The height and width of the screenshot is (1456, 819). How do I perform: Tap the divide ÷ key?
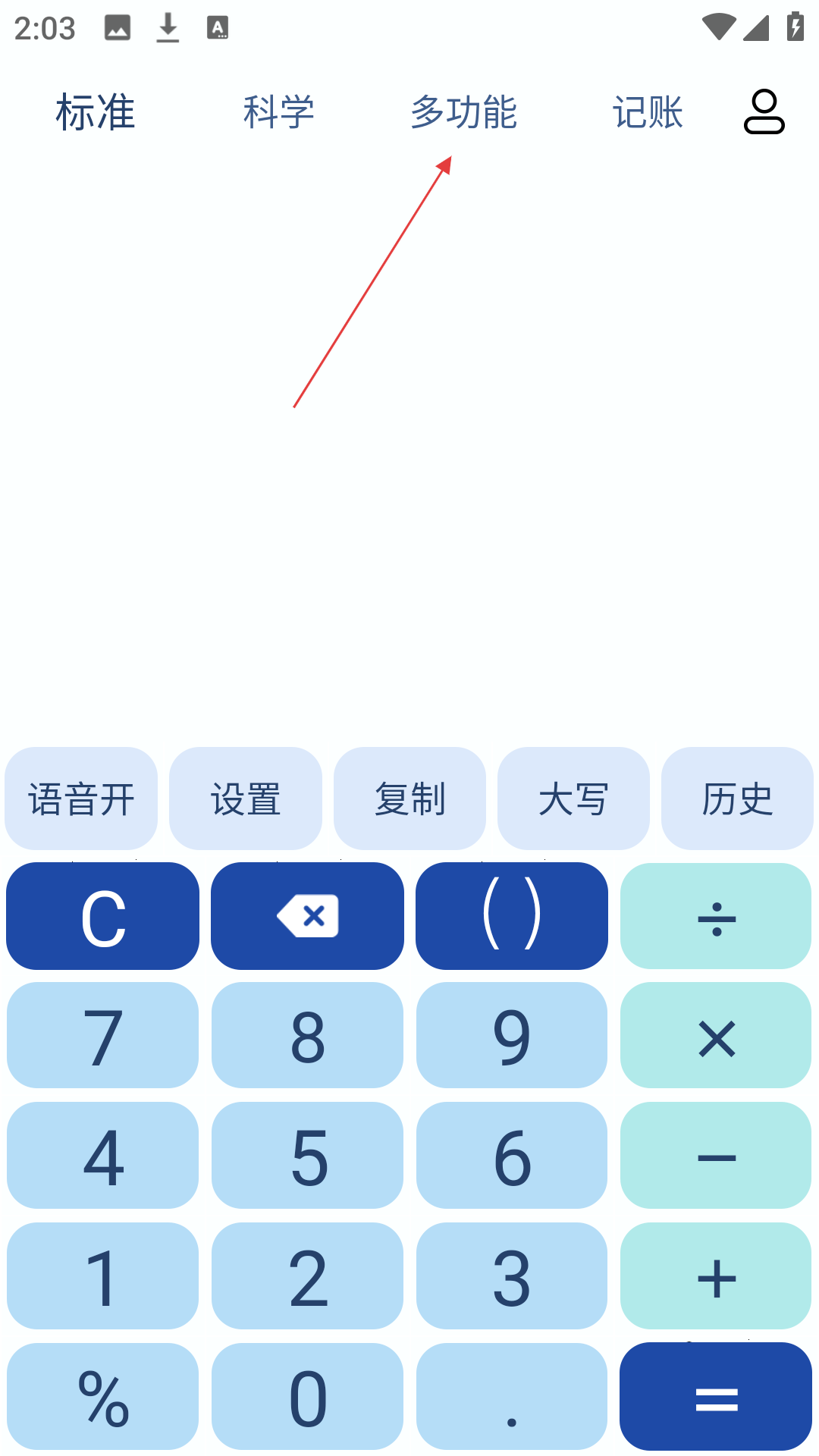pyautogui.click(x=716, y=916)
